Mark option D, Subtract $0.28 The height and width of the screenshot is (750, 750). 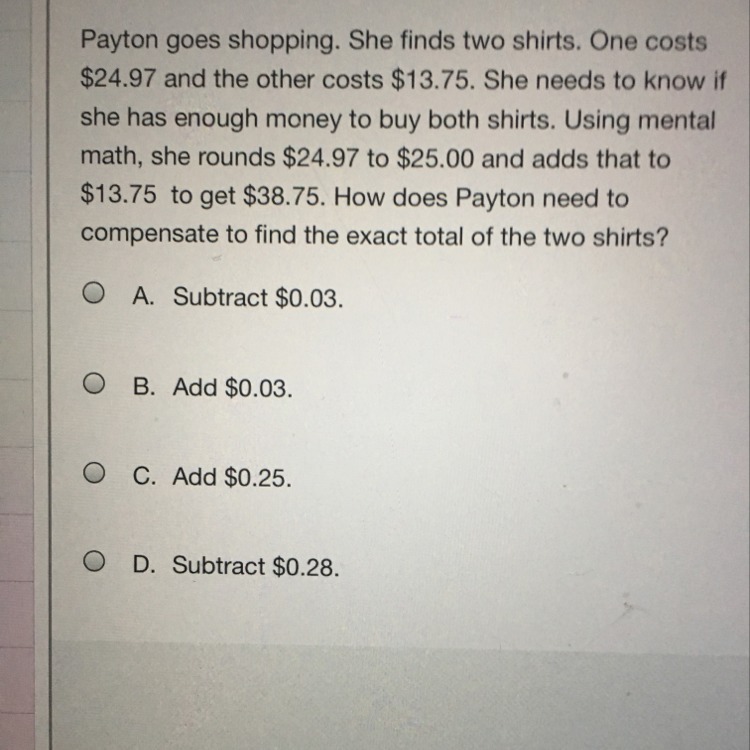[93, 565]
